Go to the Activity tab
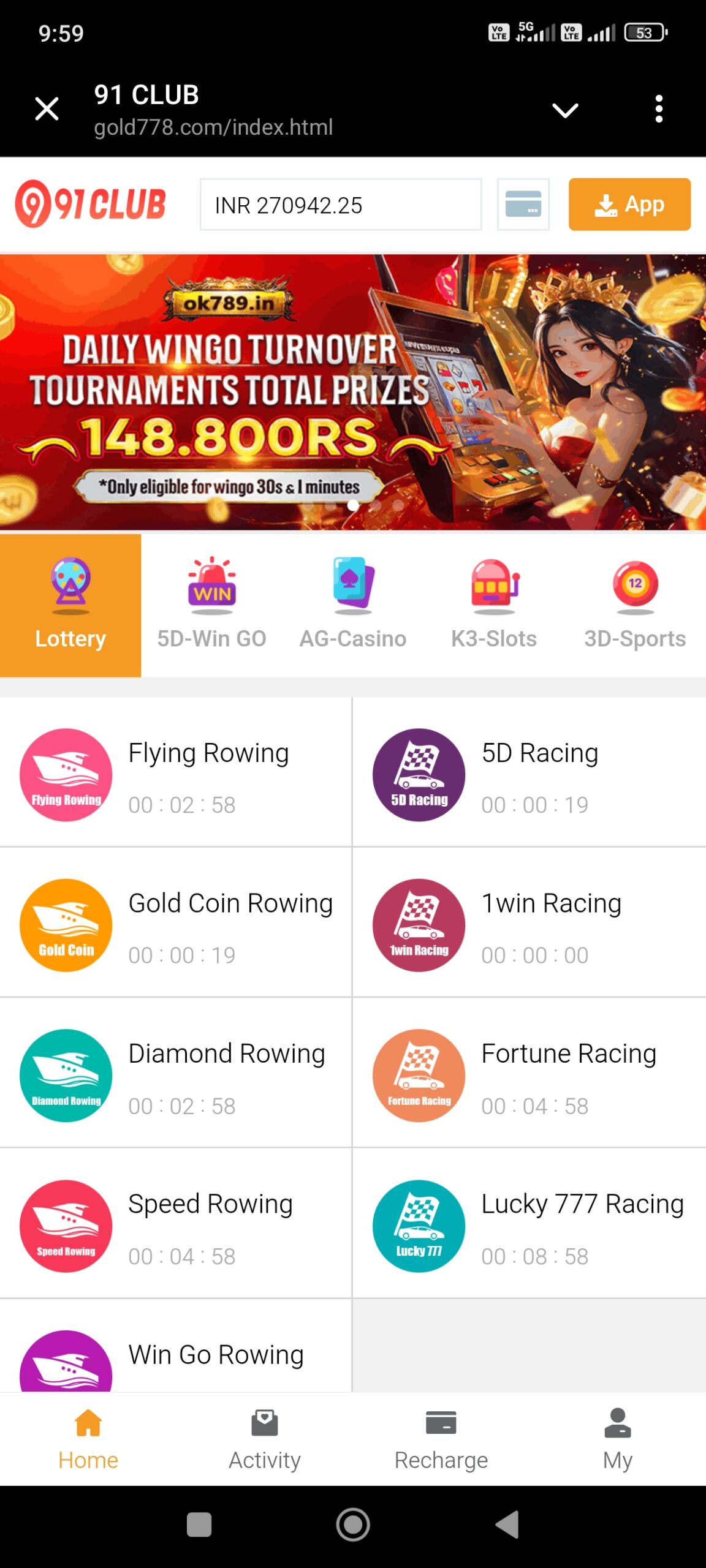The width and height of the screenshot is (706, 1568). [265, 1439]
